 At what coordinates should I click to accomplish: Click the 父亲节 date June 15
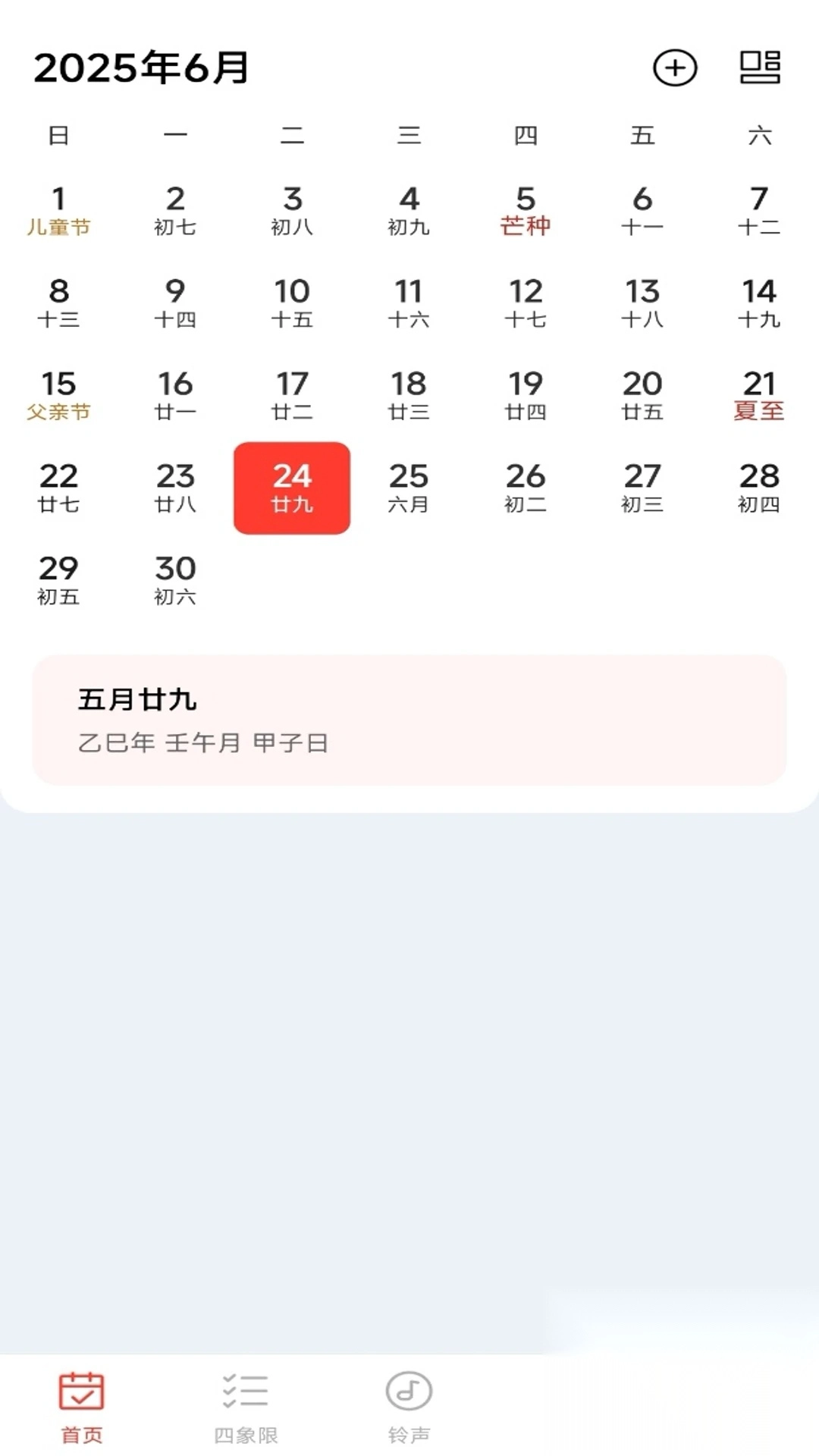[x=60, y=394]
